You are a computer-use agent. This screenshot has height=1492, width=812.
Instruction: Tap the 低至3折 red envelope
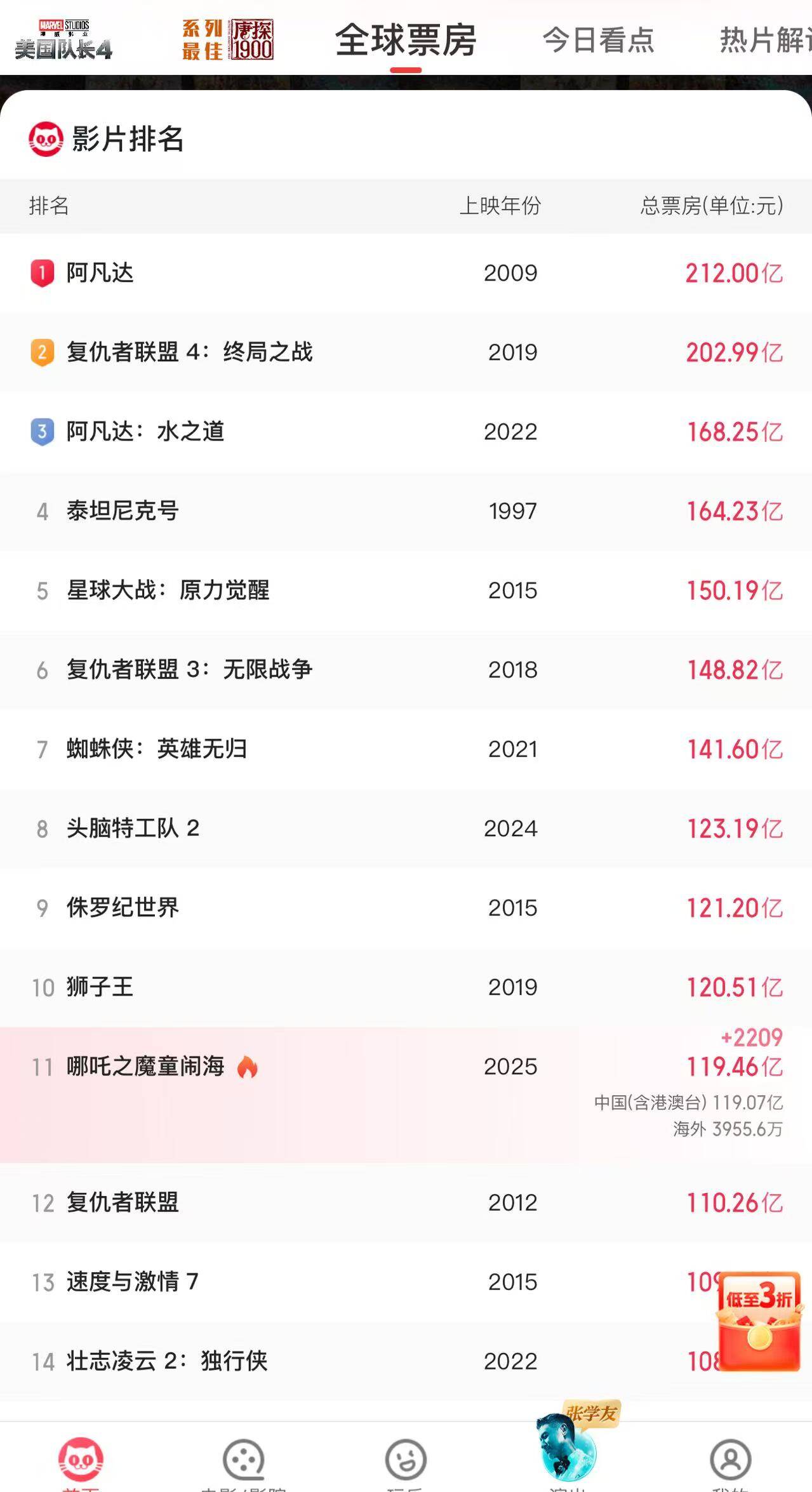point(759,1322)
